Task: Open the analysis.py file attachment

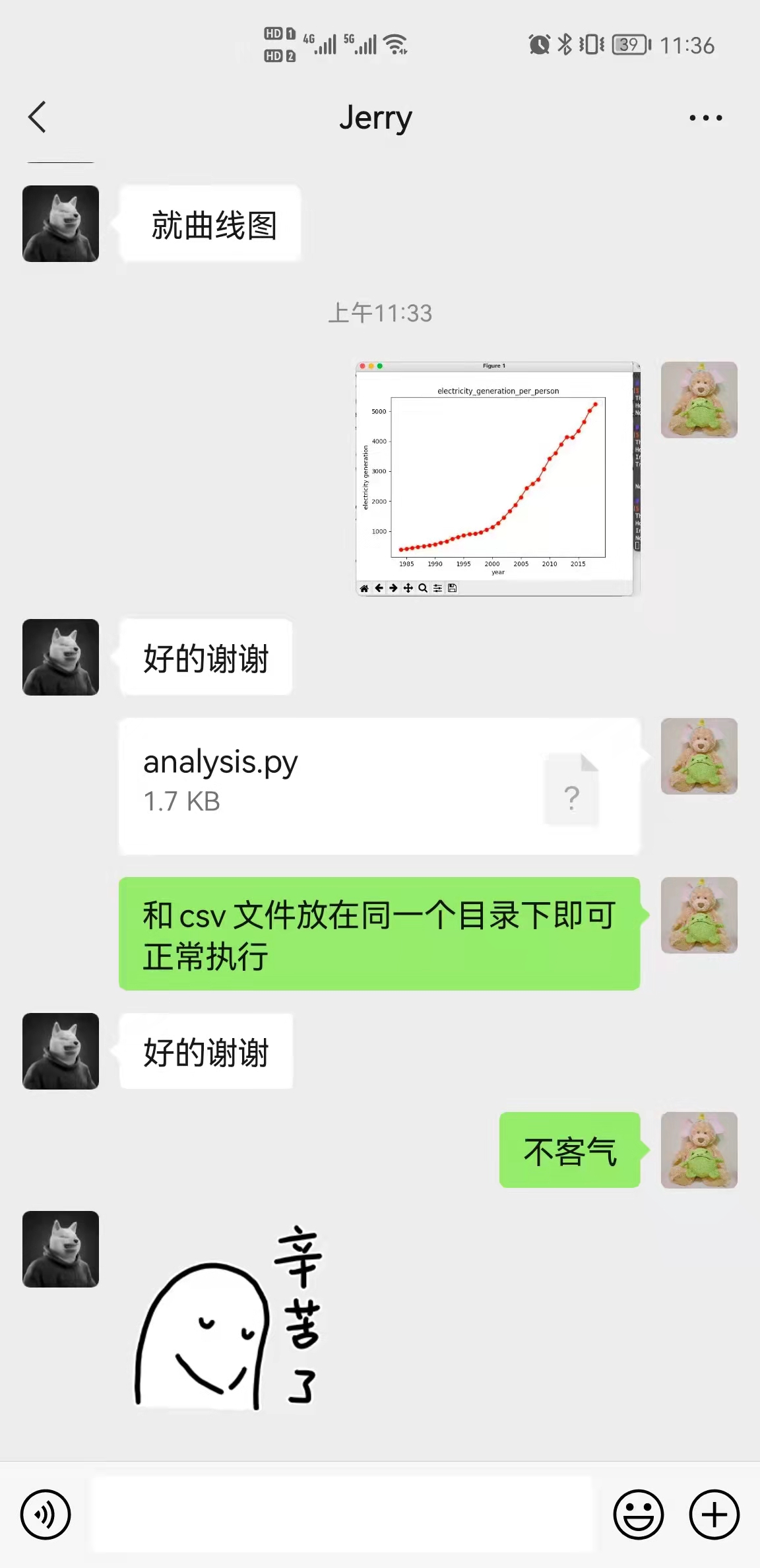Action: tap(379, 786)
